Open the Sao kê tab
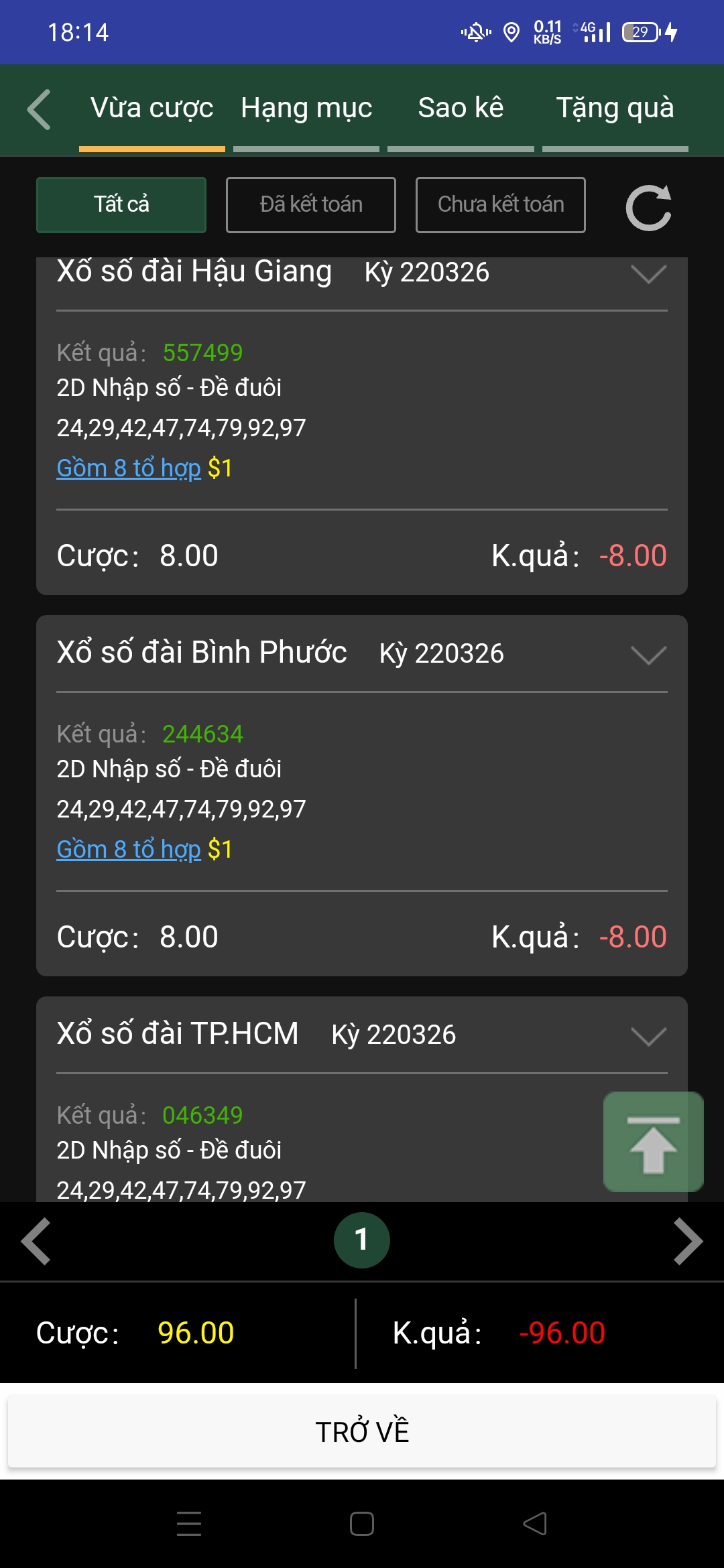The width and height of the screenshot is (724, 1568). tap(461, 108)
